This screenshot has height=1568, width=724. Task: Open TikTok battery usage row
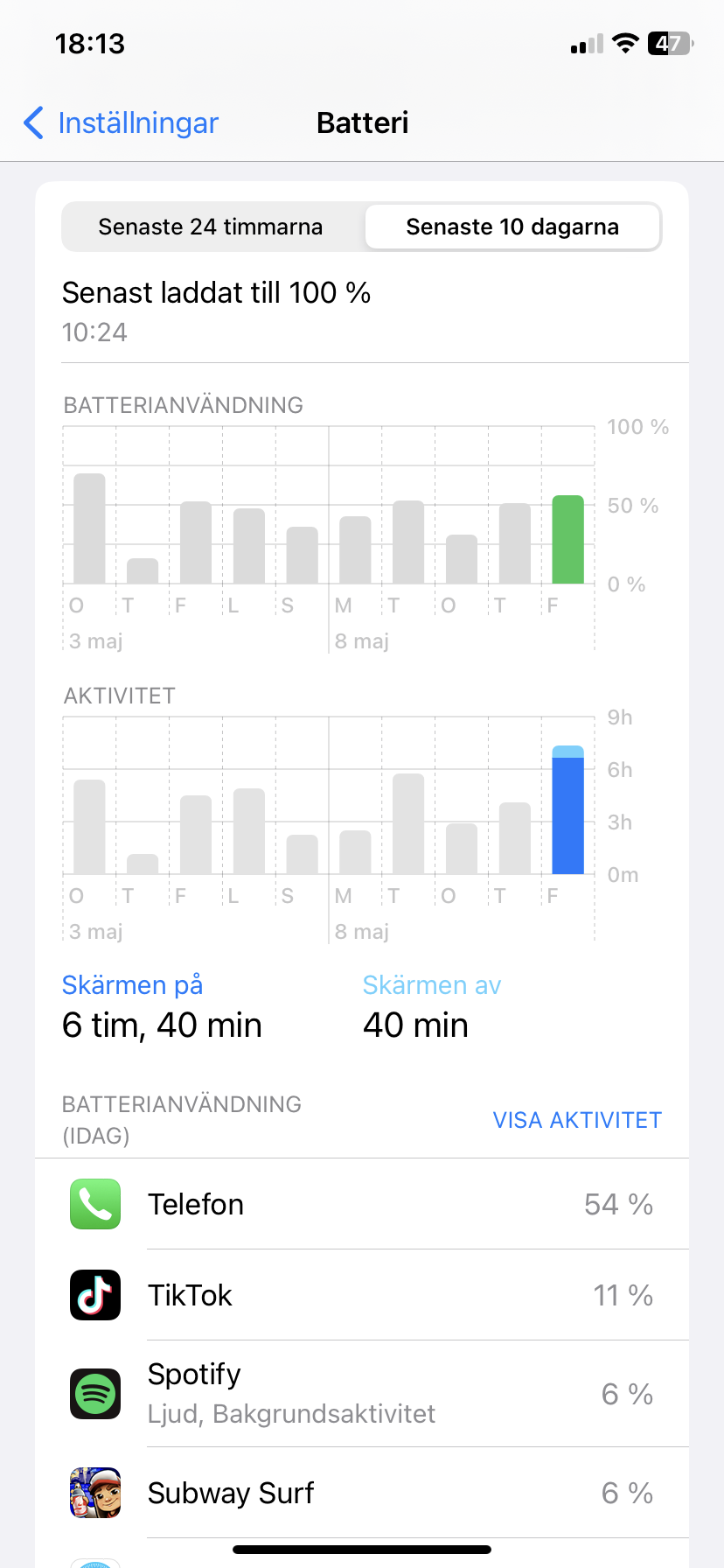pyautogui.click(x=362, y=1295)
